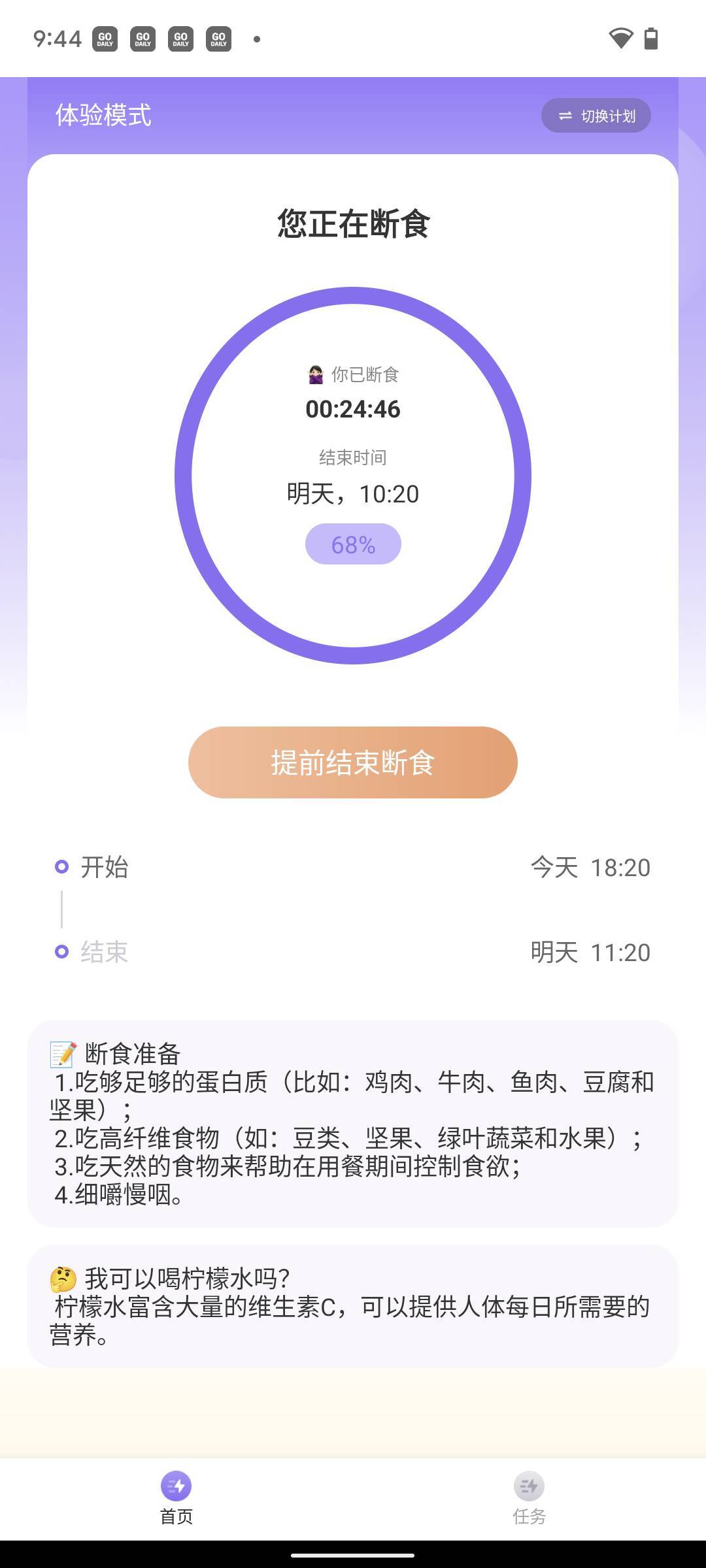Select the 结束 timeline dot marker
The width and height of the screenshot is (706, 1568).
coord(61,953)
